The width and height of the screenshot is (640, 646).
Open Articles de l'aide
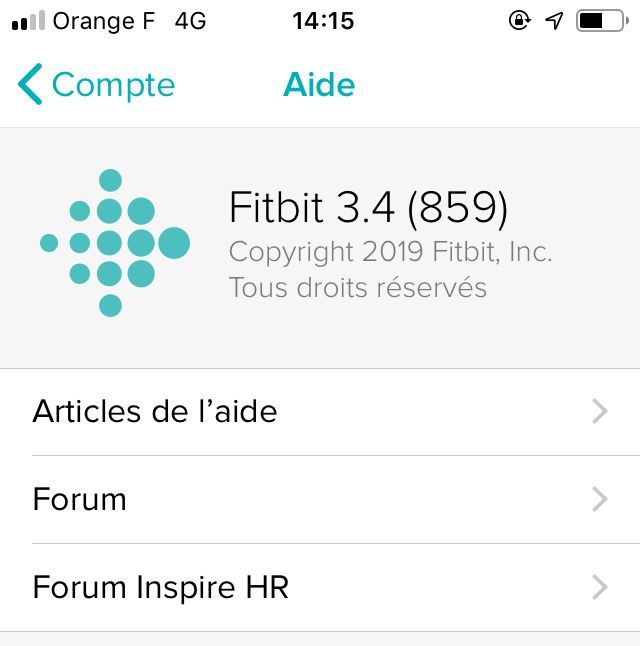coord(320,411)
